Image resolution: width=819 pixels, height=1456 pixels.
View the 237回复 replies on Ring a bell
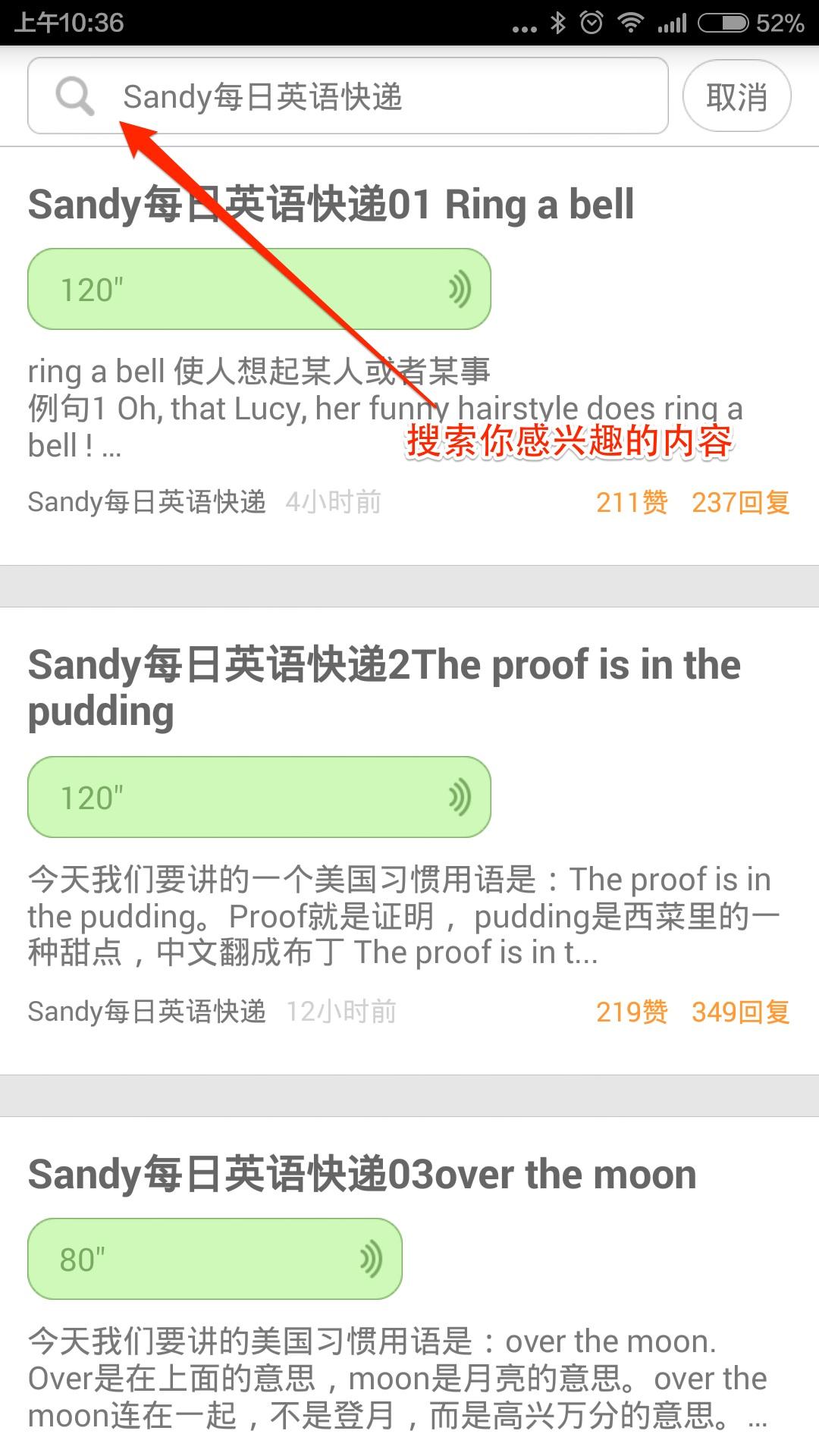[740, 502]
